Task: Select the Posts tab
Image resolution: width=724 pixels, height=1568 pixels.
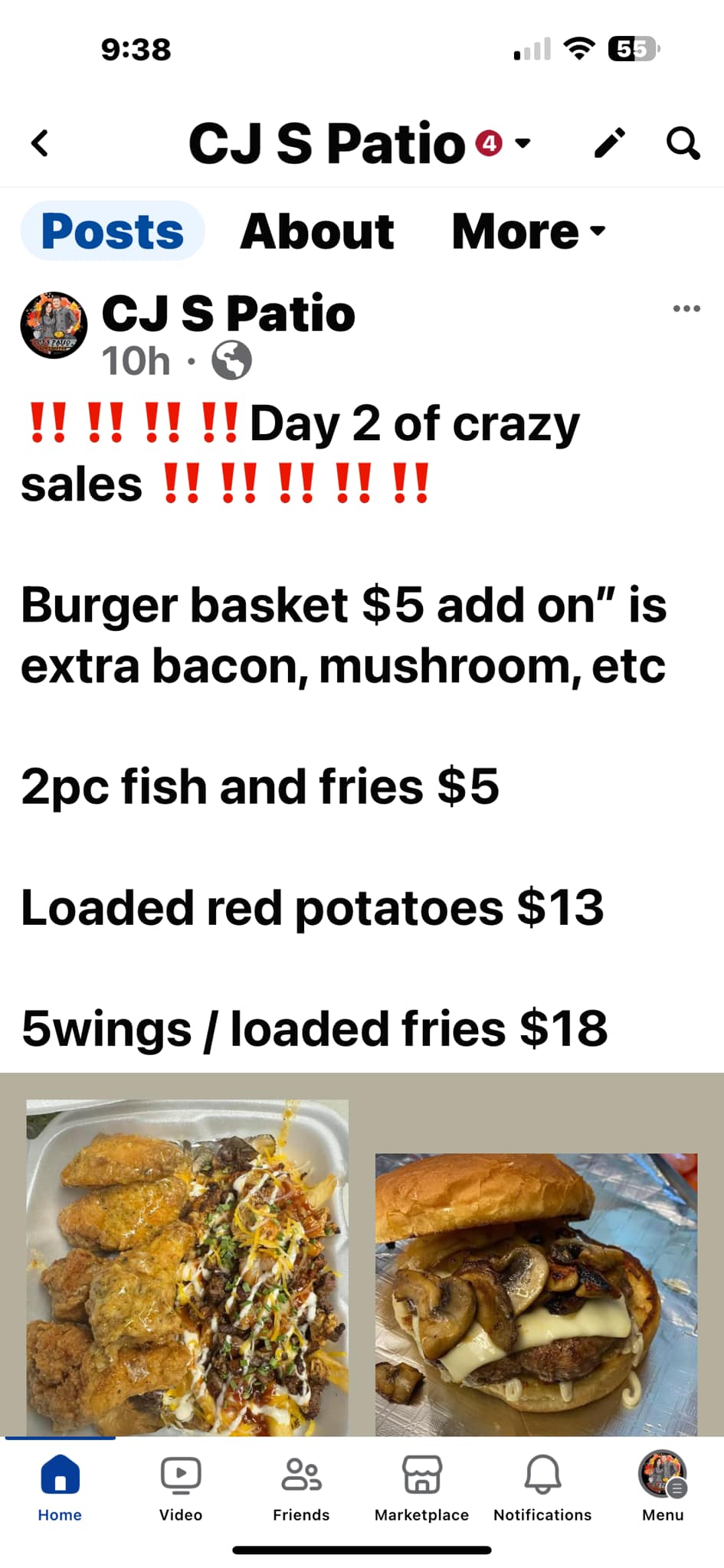Action: [x=112, y=231]
